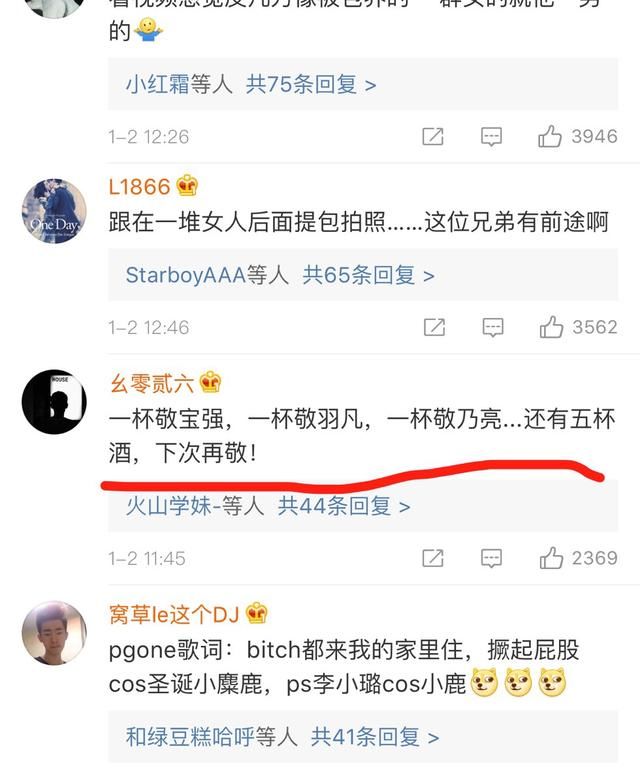The image size is (640, 774).
Task: Open 窝草le这个DJ's profile avatar
Action: tap(54, 633)
